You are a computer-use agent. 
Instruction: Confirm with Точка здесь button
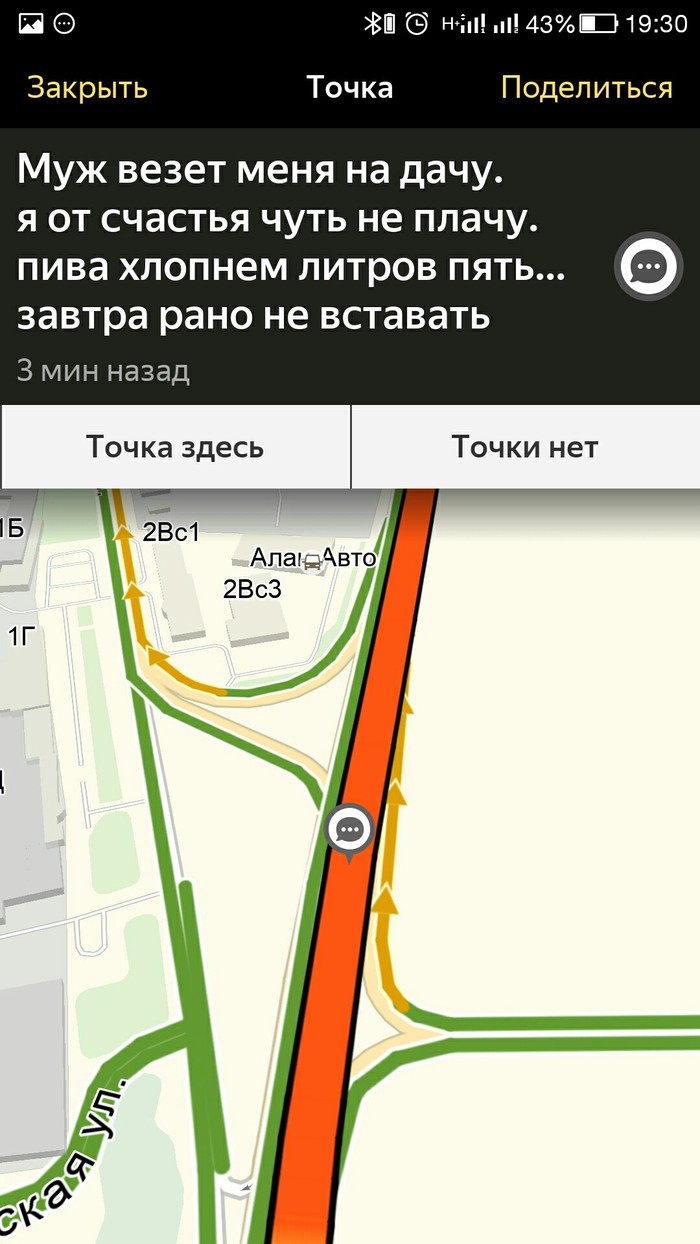coord(175,446)
